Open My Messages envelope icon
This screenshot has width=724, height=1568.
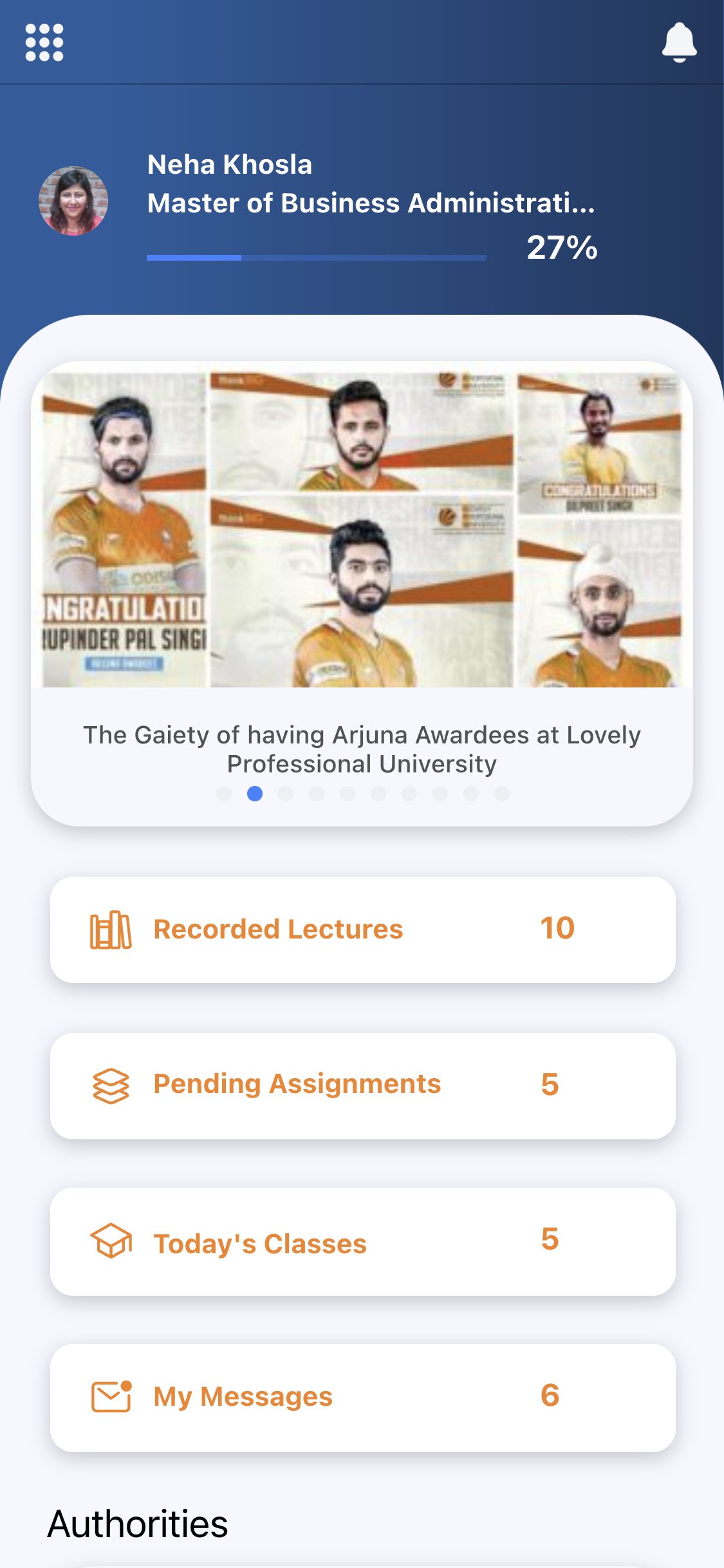click(x=111, y=1397)
